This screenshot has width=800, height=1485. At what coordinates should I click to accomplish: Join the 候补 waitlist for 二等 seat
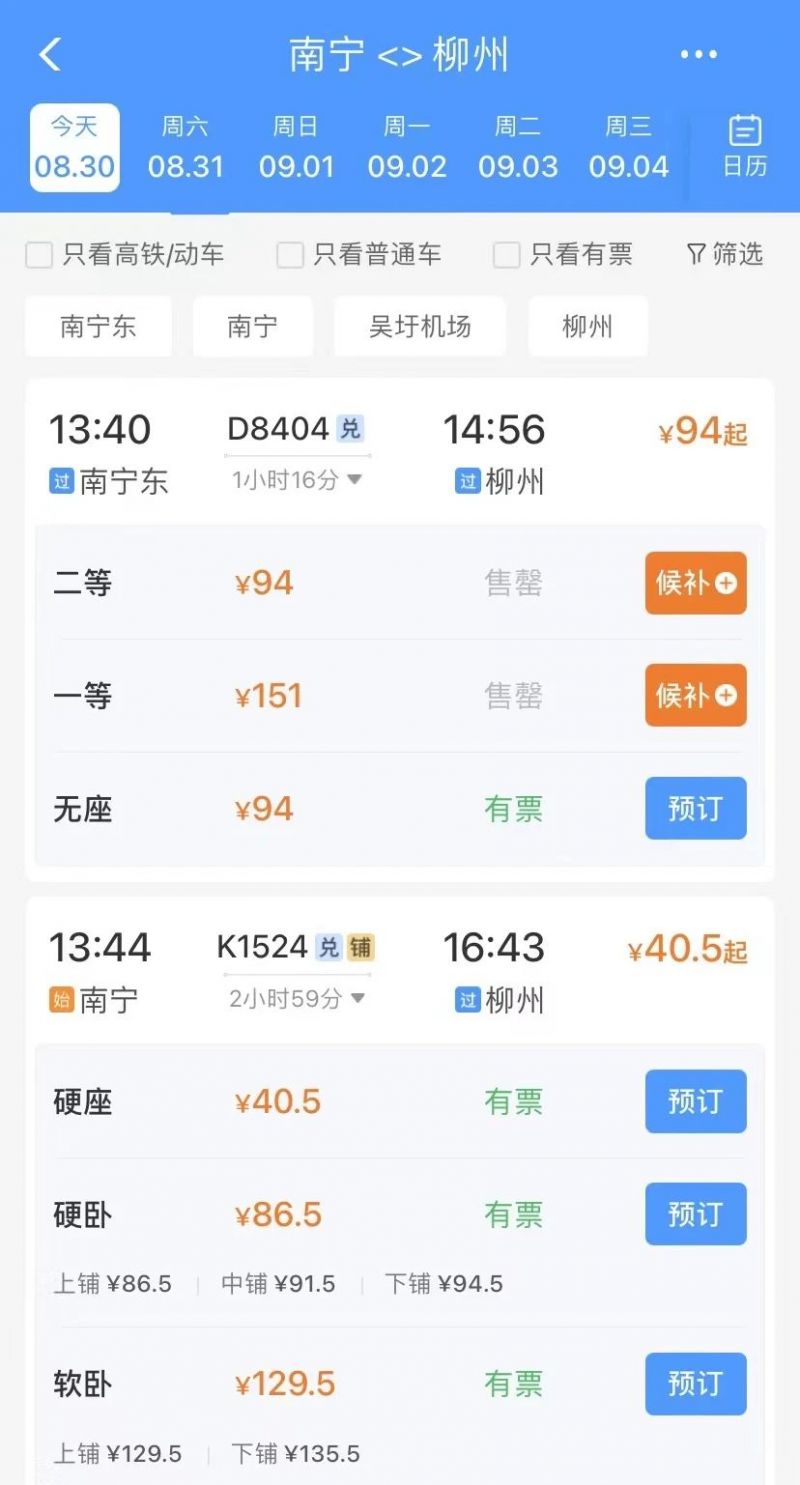click(x=696, y=583)
